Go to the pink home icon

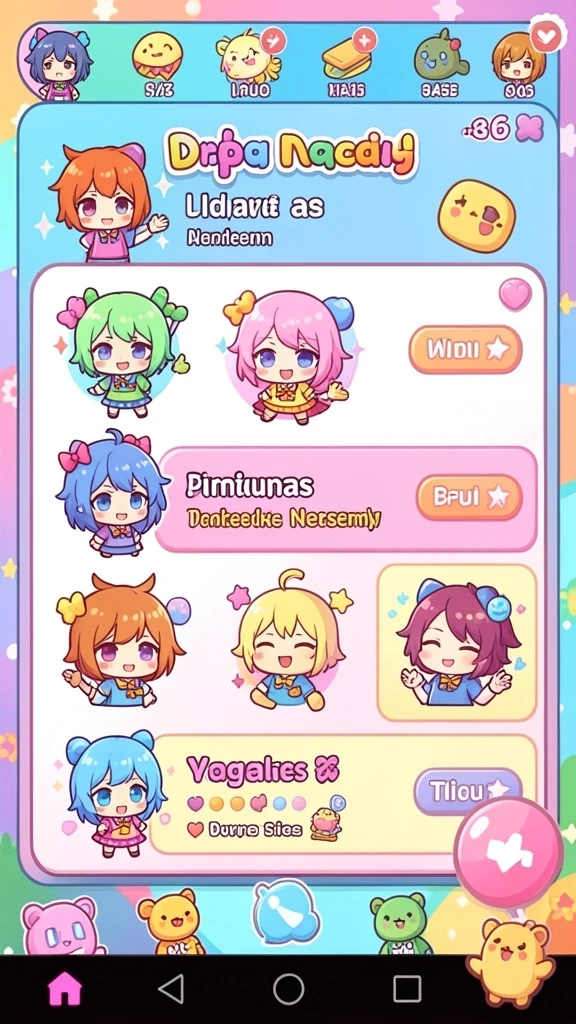coord(65,989)
